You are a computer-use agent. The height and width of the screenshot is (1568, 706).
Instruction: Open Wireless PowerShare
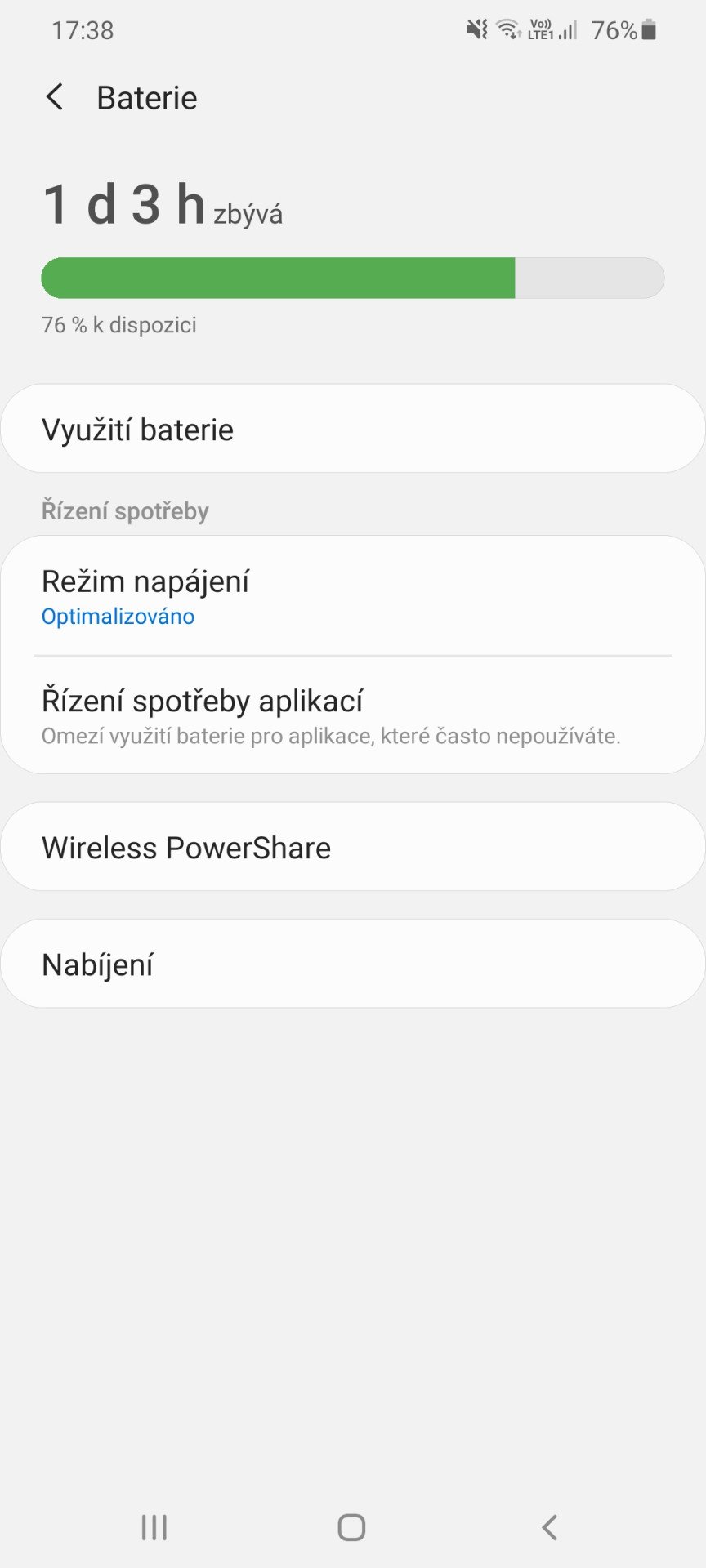click(353, 847)
